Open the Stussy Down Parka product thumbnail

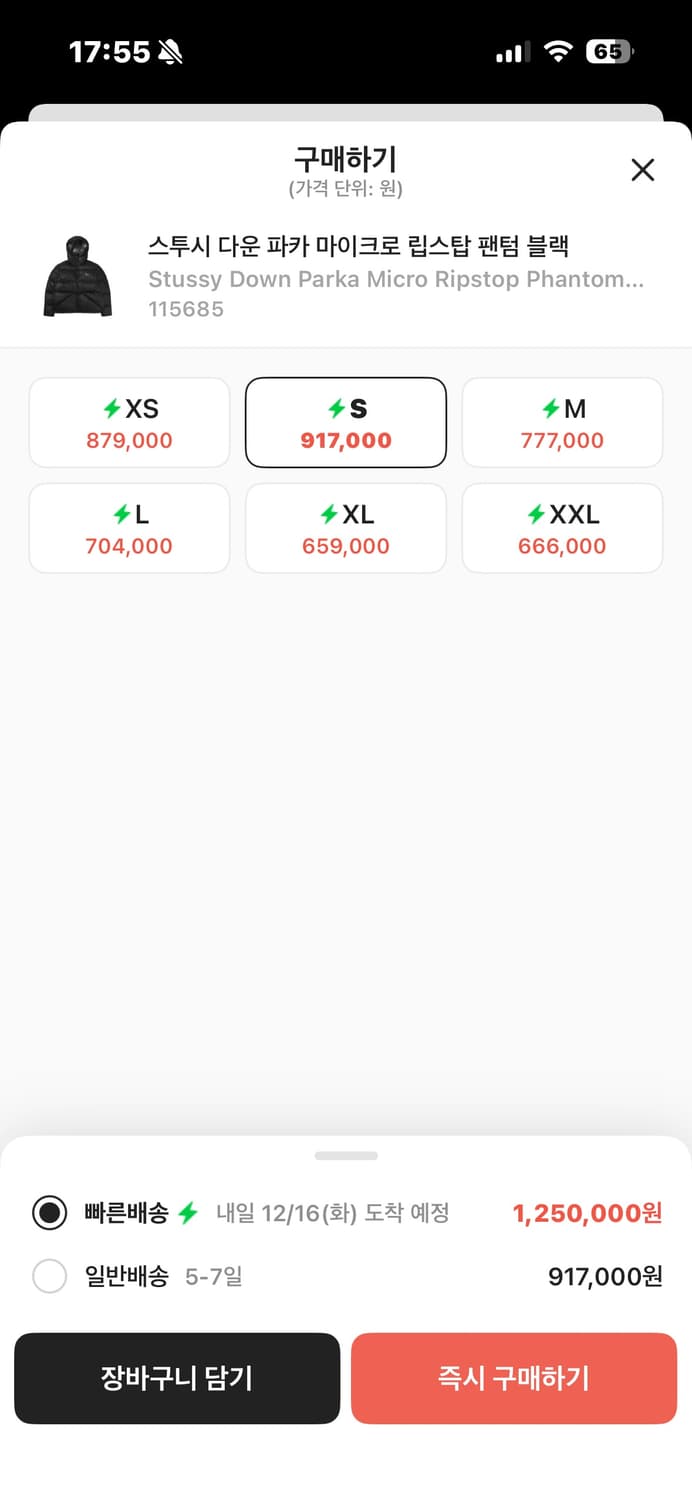coord(78,276)
